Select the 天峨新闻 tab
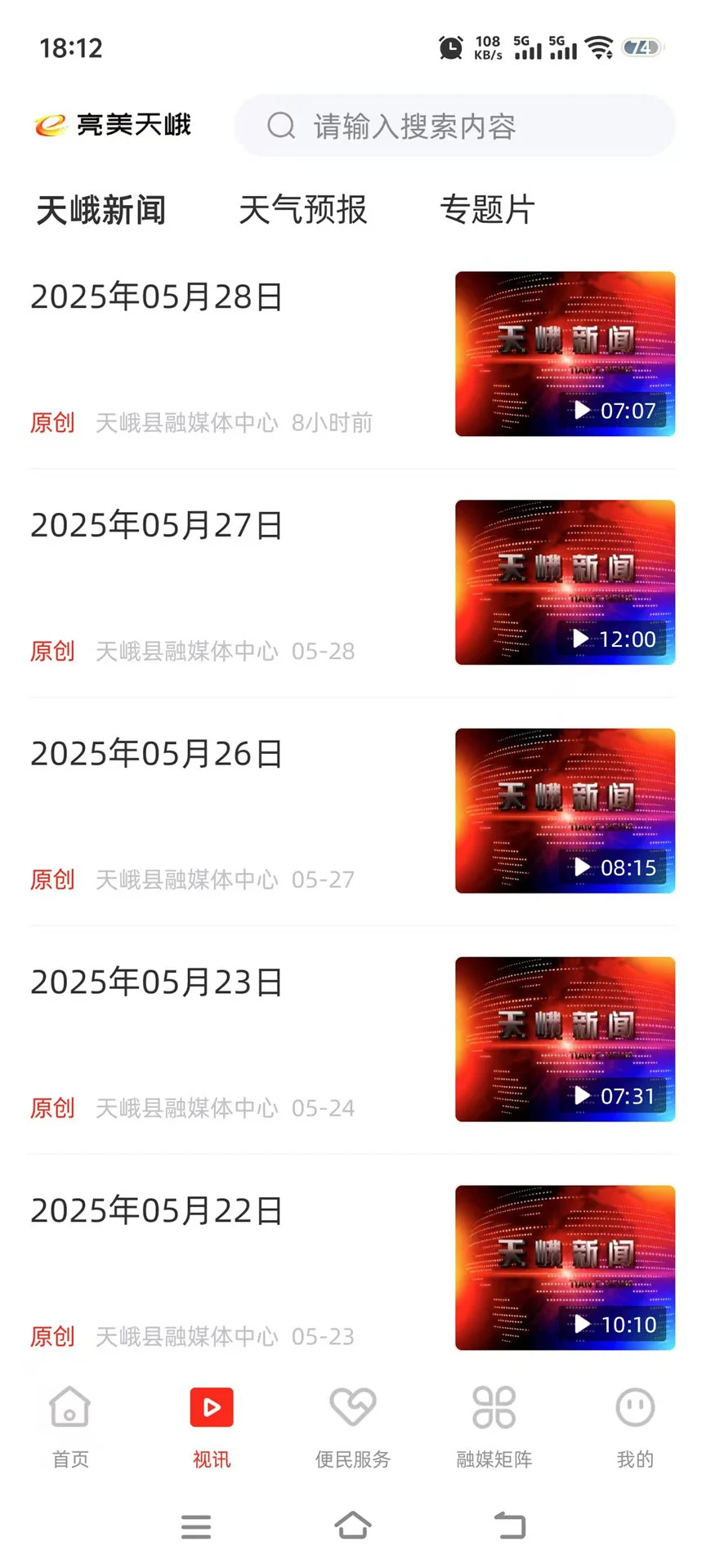This screenshot has width=706, height=1568. coord(100,211)
